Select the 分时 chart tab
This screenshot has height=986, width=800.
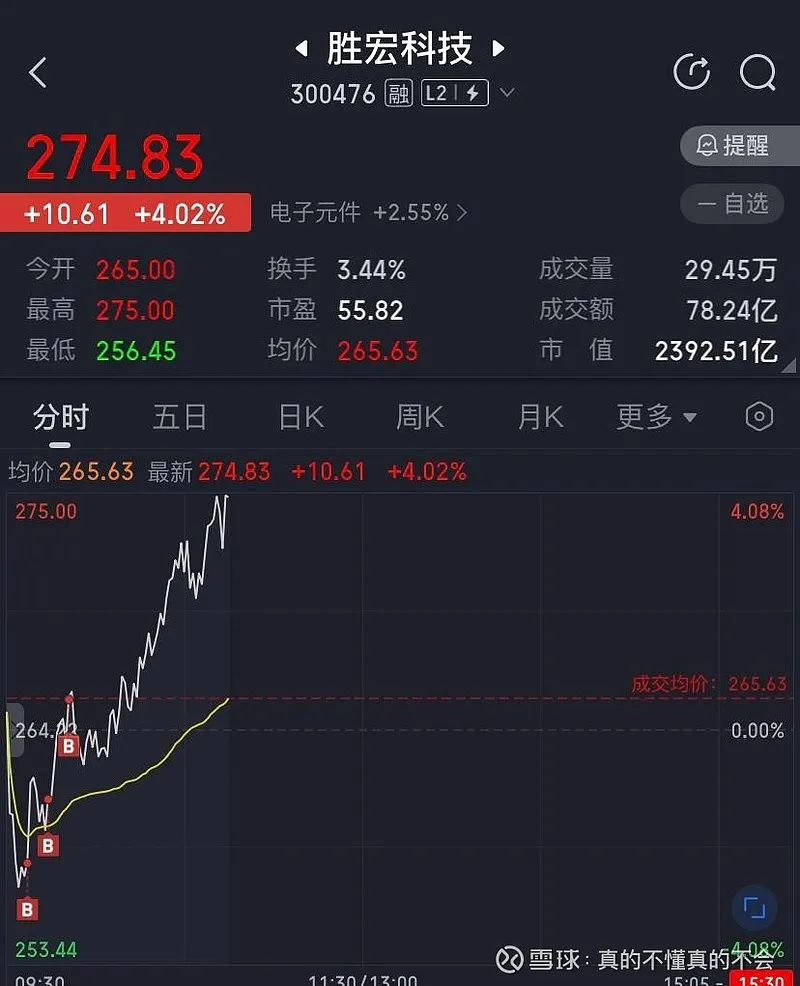click(61, 417)
